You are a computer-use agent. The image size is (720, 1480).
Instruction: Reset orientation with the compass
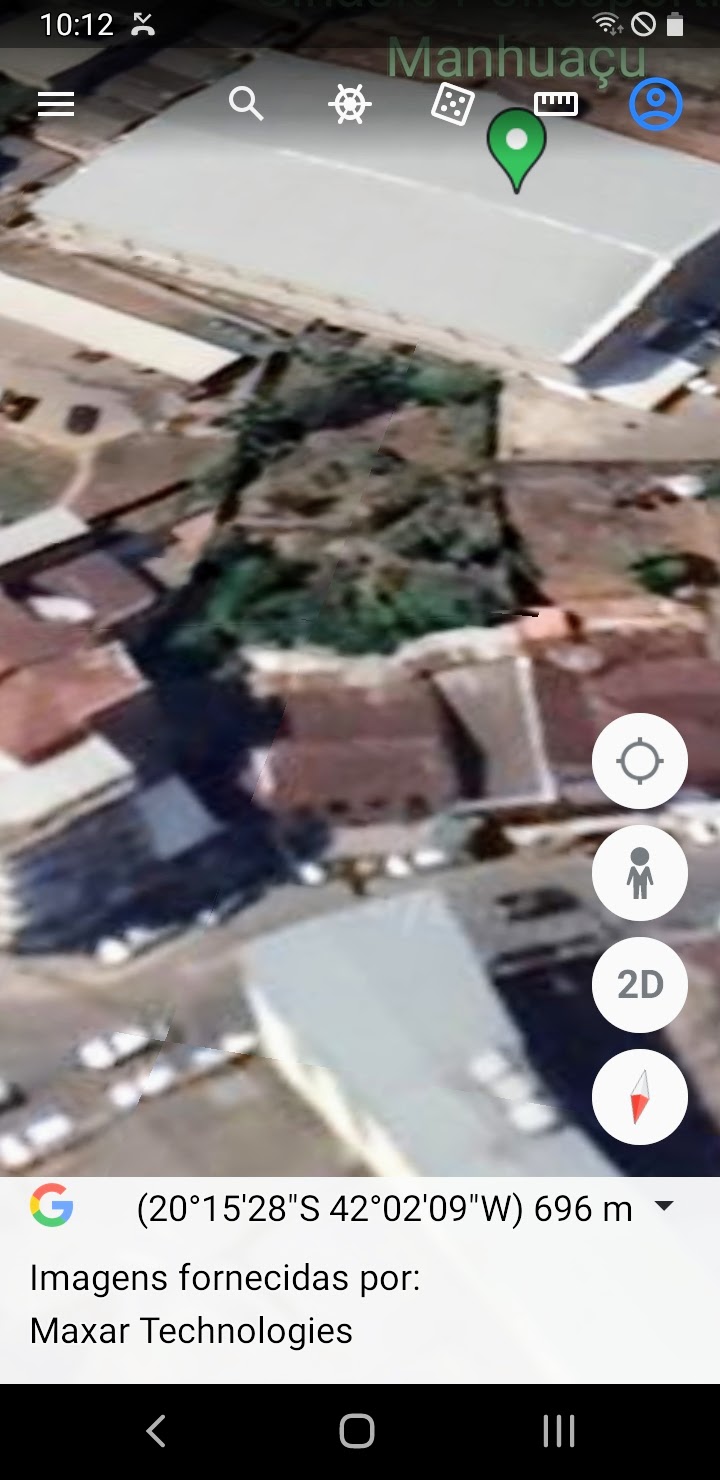click(640, 1097)
